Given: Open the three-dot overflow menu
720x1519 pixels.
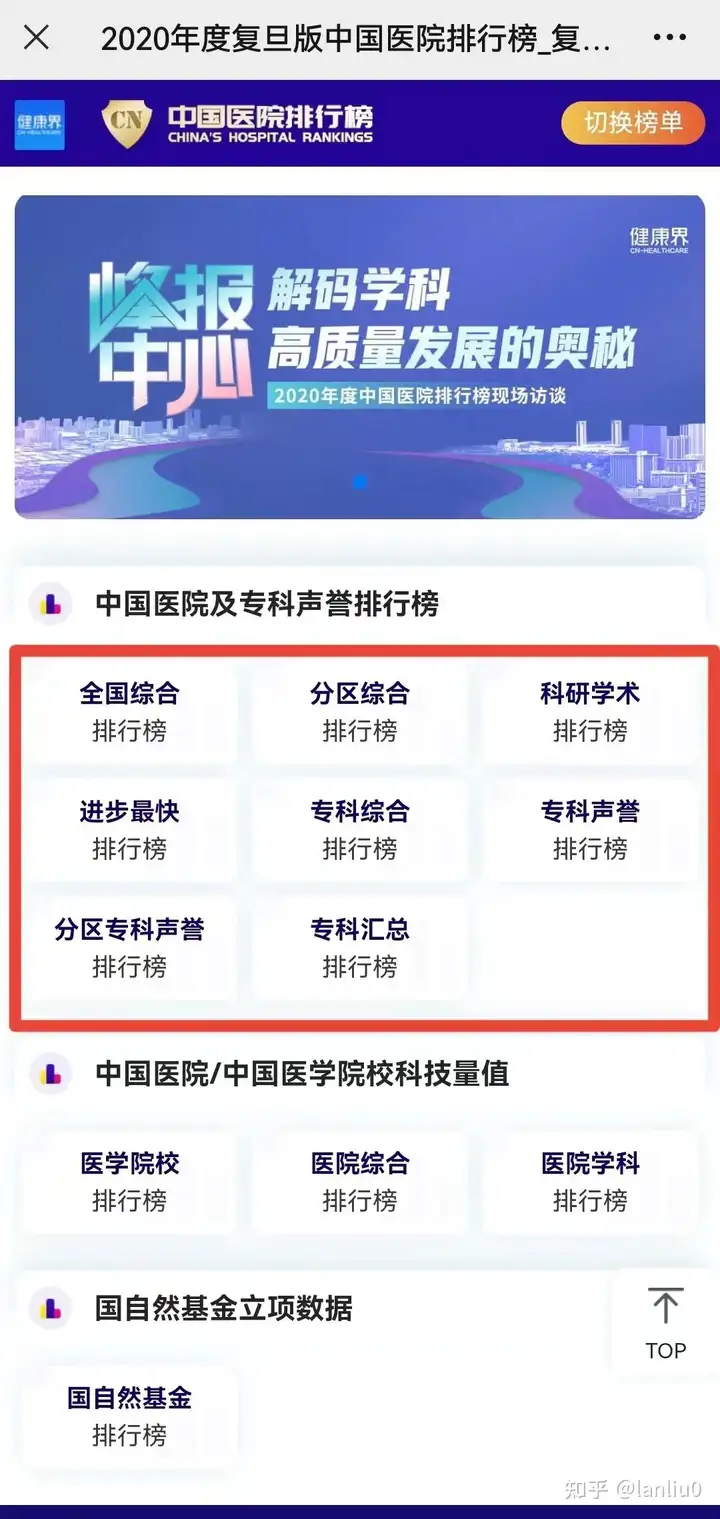Looking at the screenshot, I should pos(669,39).
